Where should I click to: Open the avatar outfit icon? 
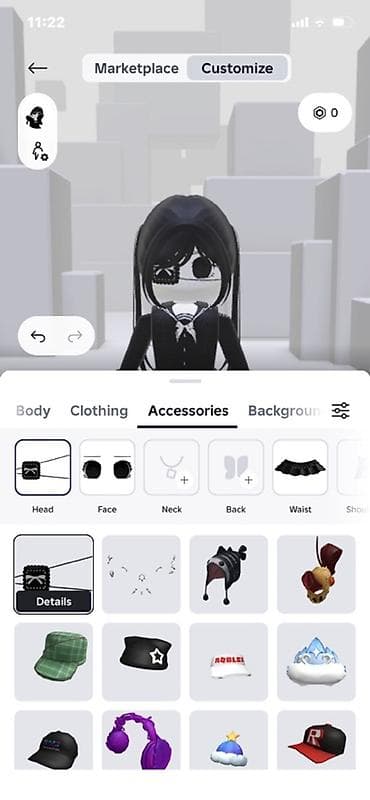coord(37,118)
